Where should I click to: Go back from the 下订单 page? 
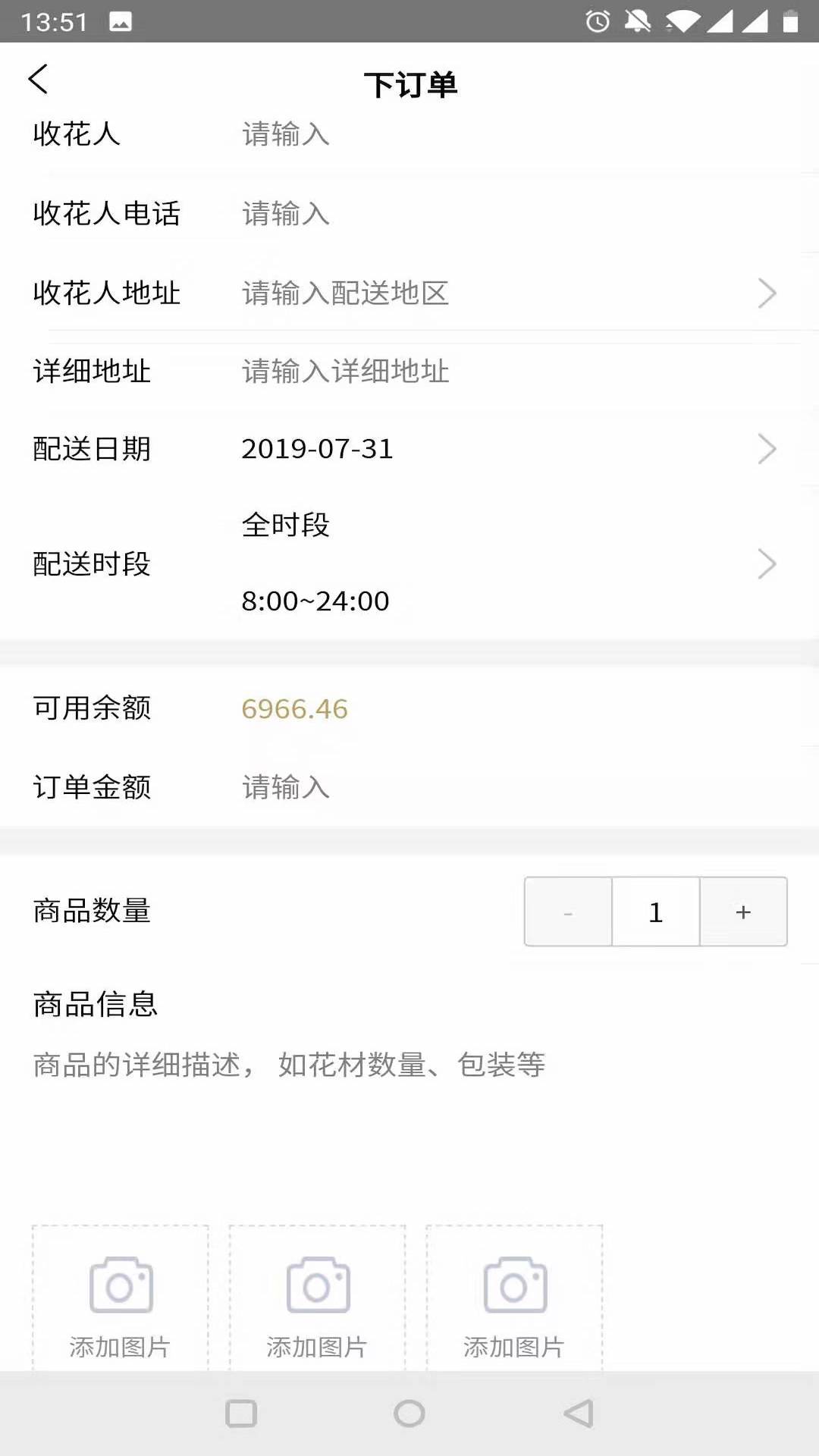tap(38, 80)
